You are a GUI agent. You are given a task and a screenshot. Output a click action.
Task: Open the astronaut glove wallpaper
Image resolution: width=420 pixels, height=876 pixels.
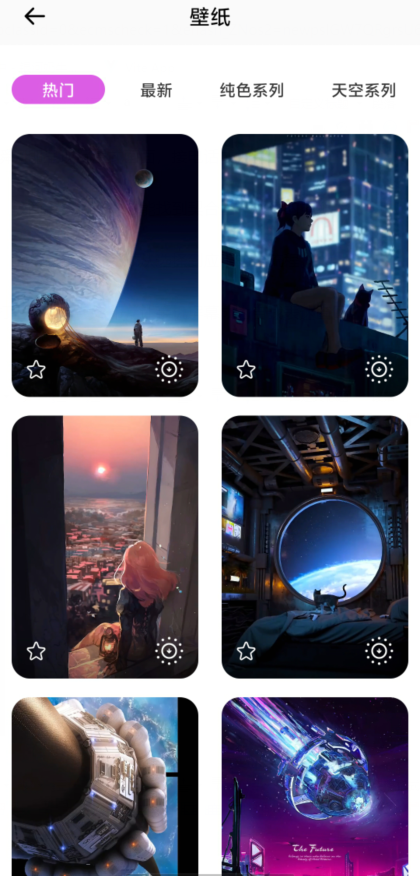point(105,787)
